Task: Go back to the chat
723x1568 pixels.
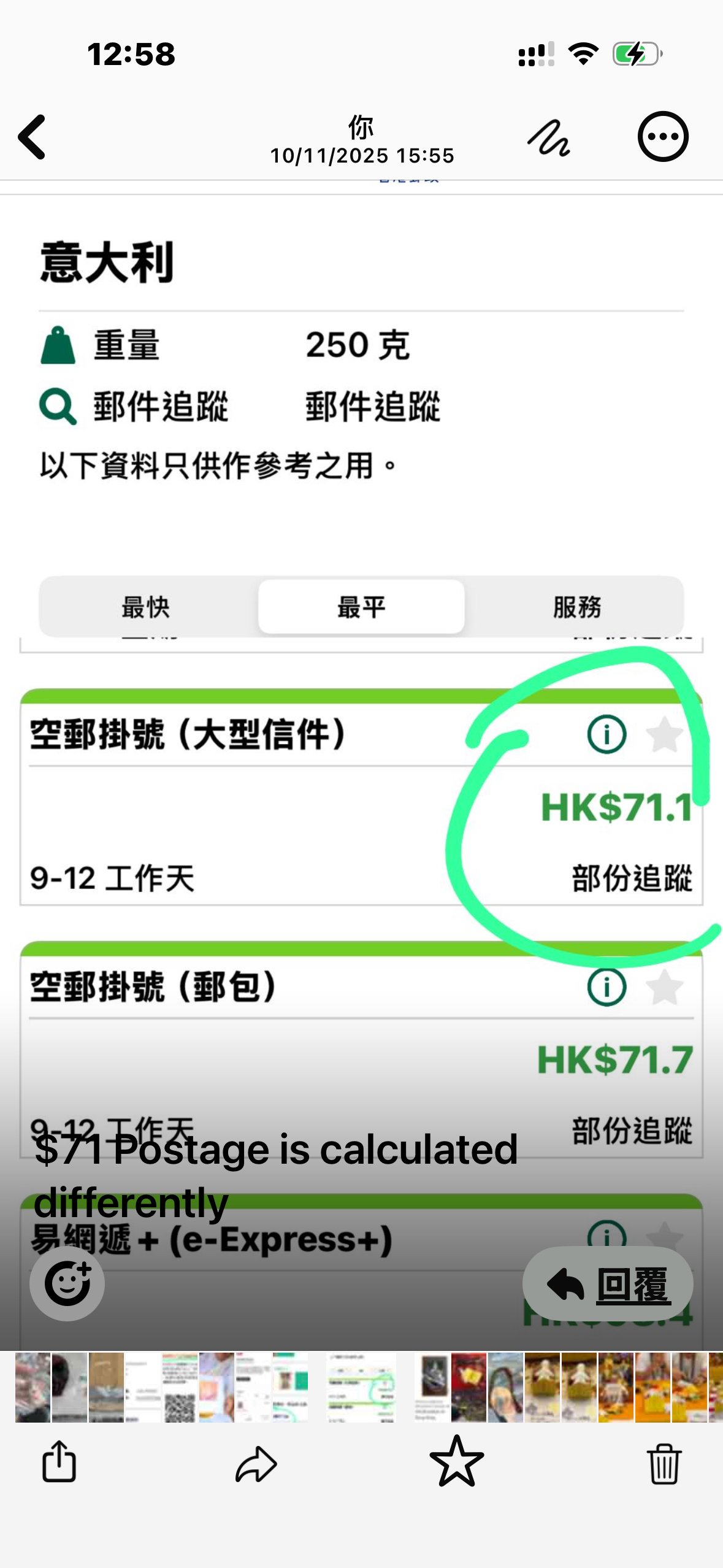Action: pos(33,137)
